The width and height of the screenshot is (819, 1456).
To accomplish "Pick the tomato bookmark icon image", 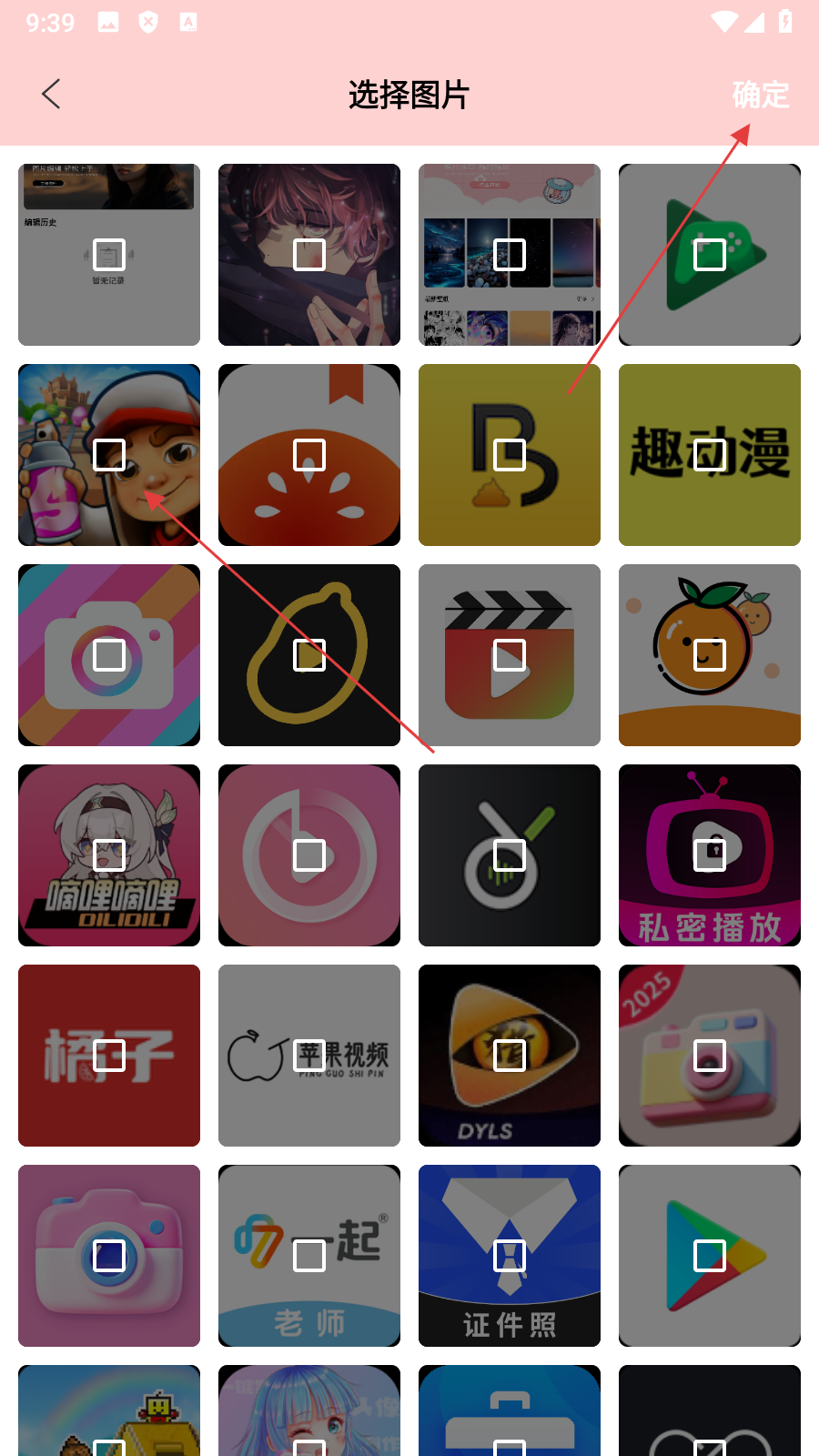I will [x=309, y=455].
